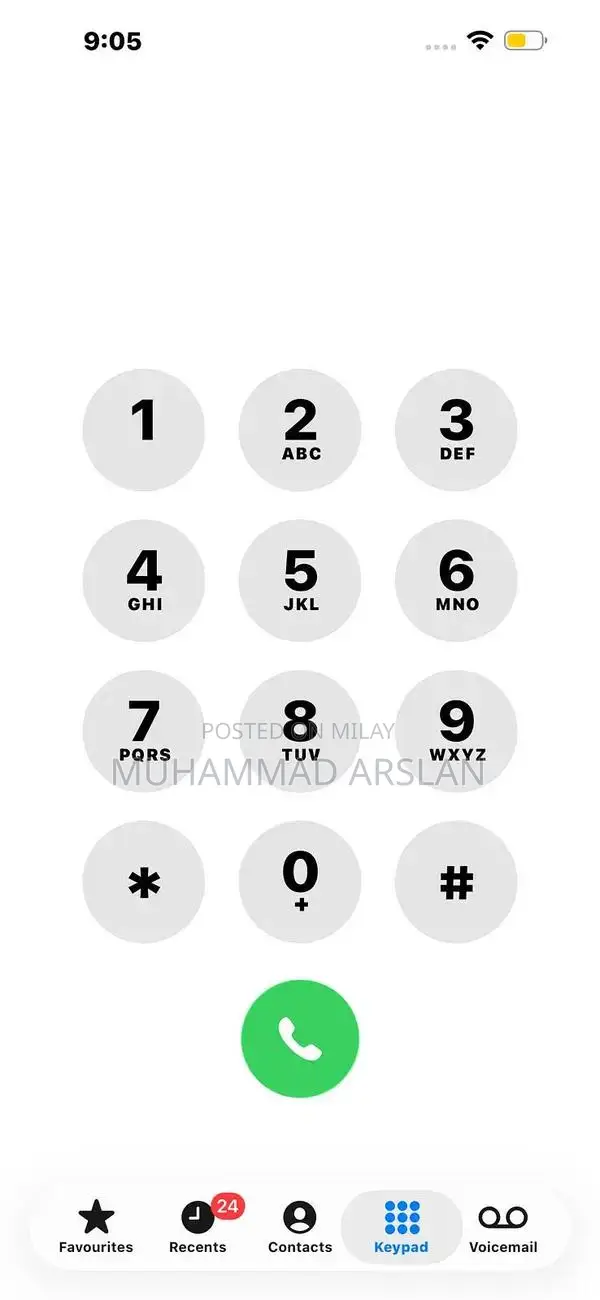The height and width of the screenshot is (1300, 600).
Task: Enter digit 6 MNO
Action: [456, 581]
